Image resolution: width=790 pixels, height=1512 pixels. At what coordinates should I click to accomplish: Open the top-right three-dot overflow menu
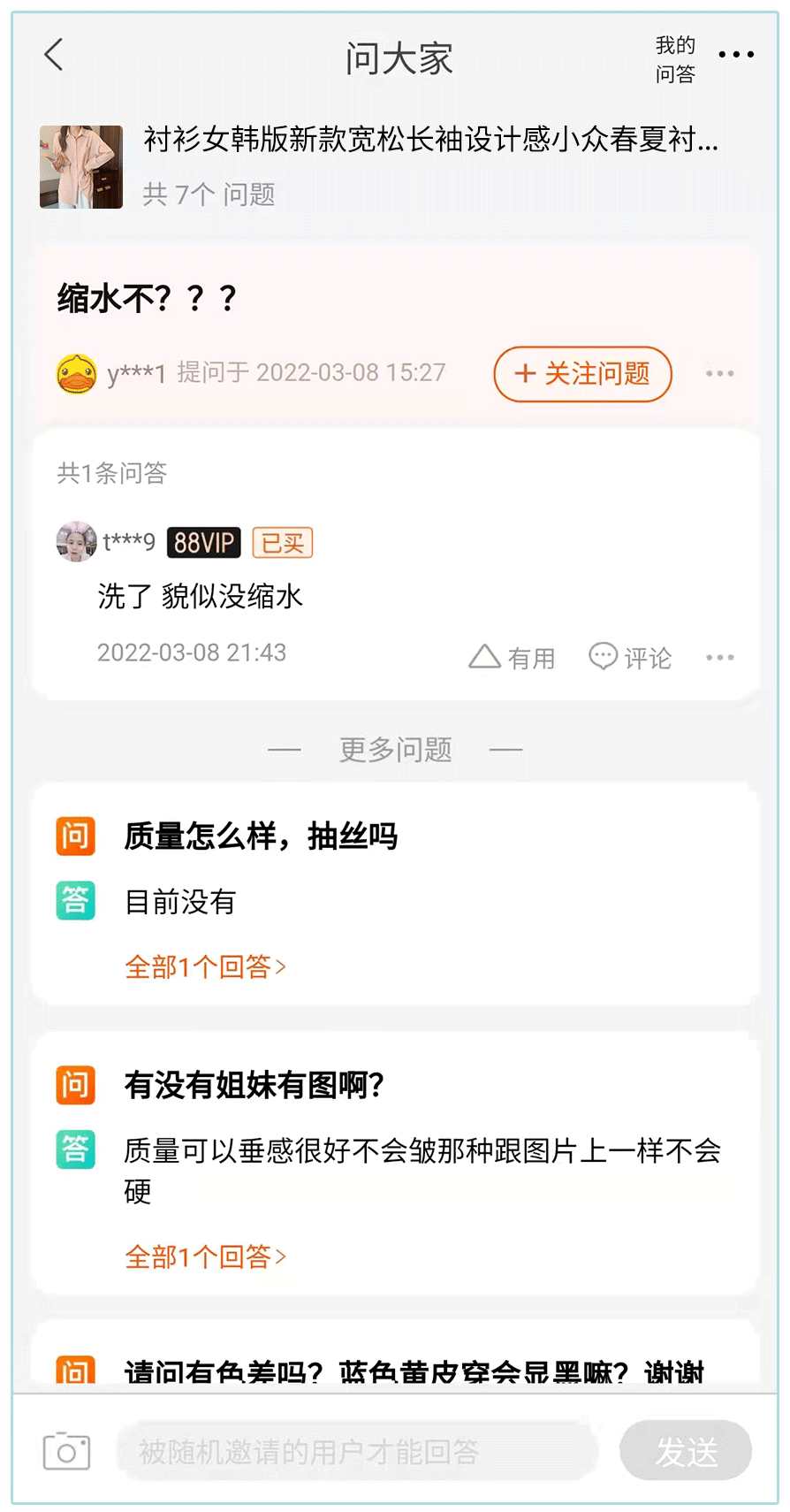coord(736,55)
